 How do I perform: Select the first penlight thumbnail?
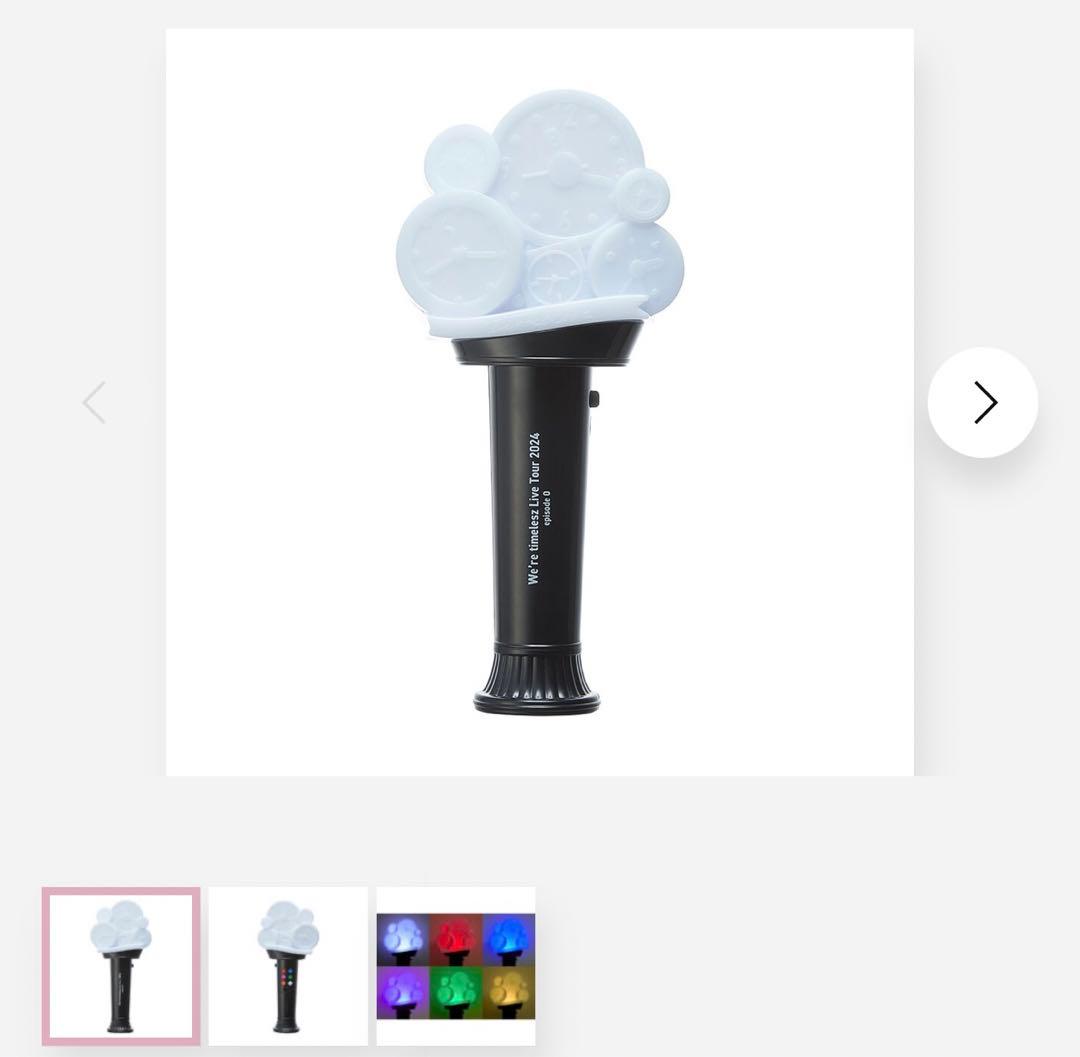pos(121,965)
